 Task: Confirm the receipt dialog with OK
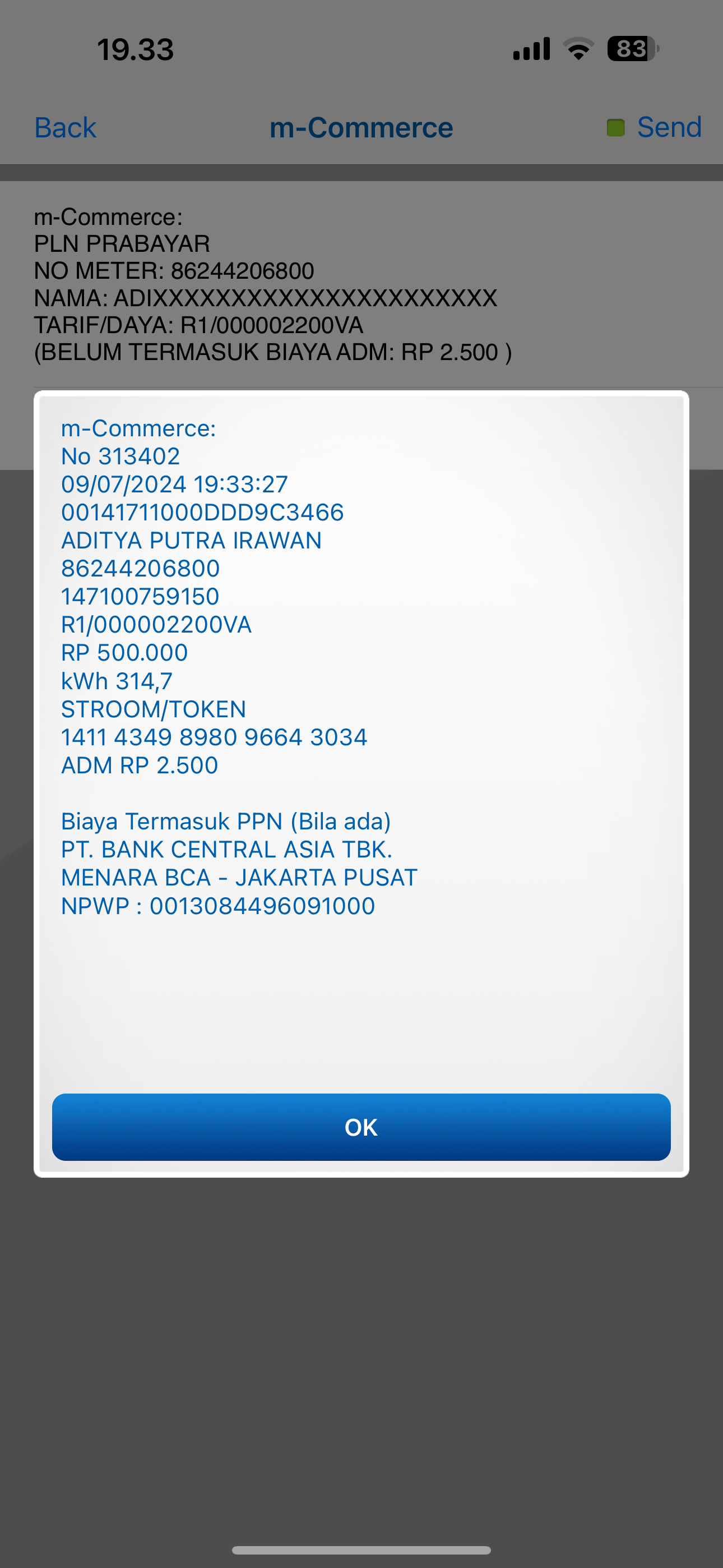tap(361, 1127)
